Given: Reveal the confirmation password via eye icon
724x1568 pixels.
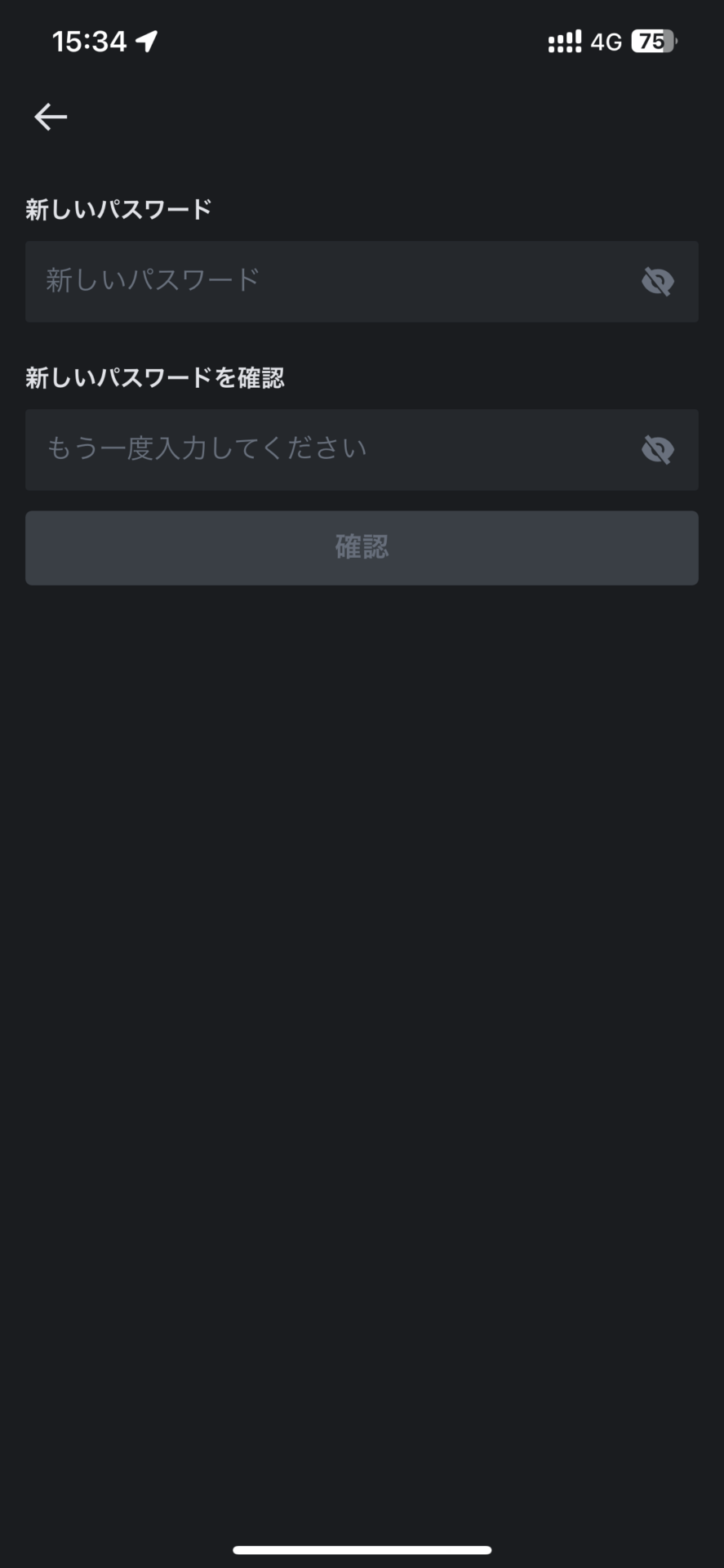Looking at the screenshot, I should pos(657,449).
